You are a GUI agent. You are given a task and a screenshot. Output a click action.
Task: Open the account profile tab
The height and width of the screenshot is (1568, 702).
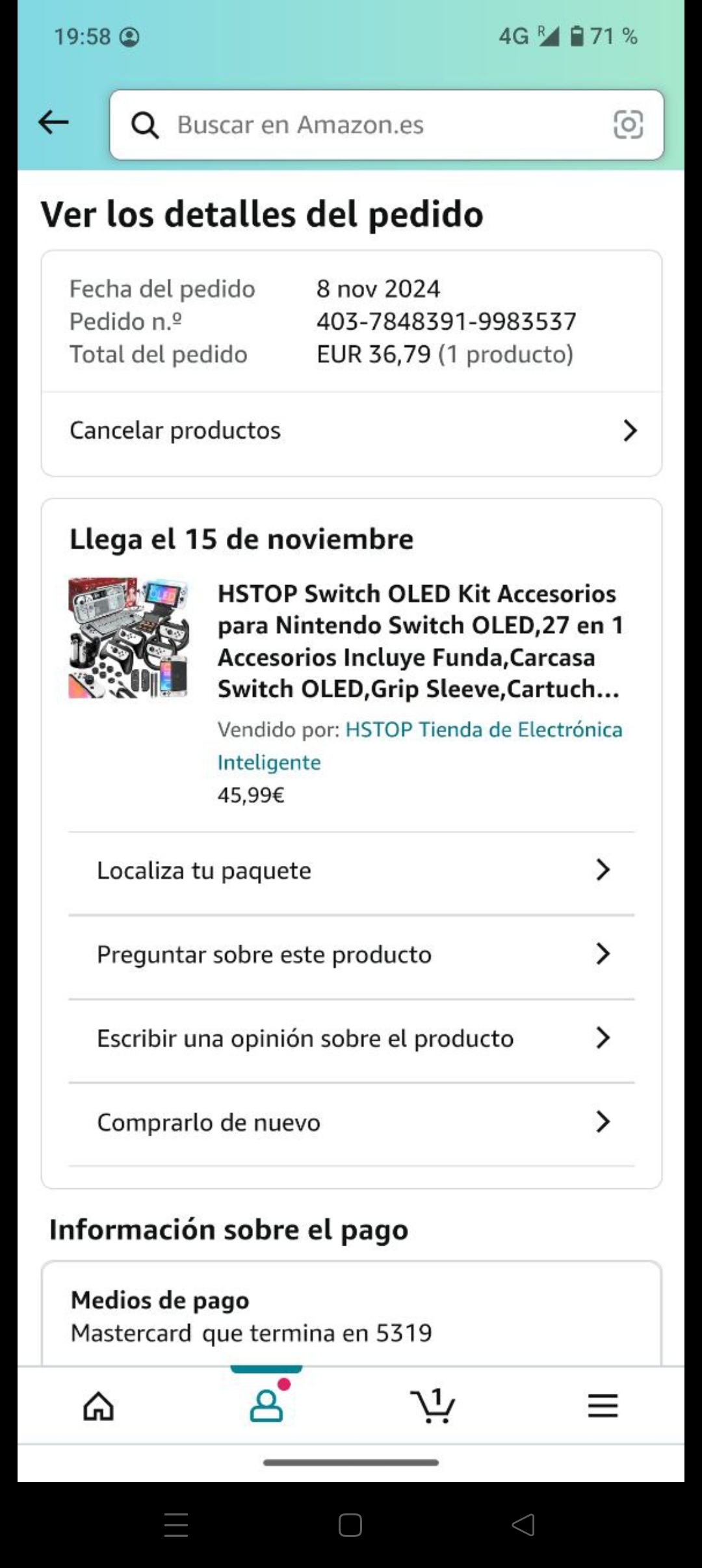[x=266, y=1406]
